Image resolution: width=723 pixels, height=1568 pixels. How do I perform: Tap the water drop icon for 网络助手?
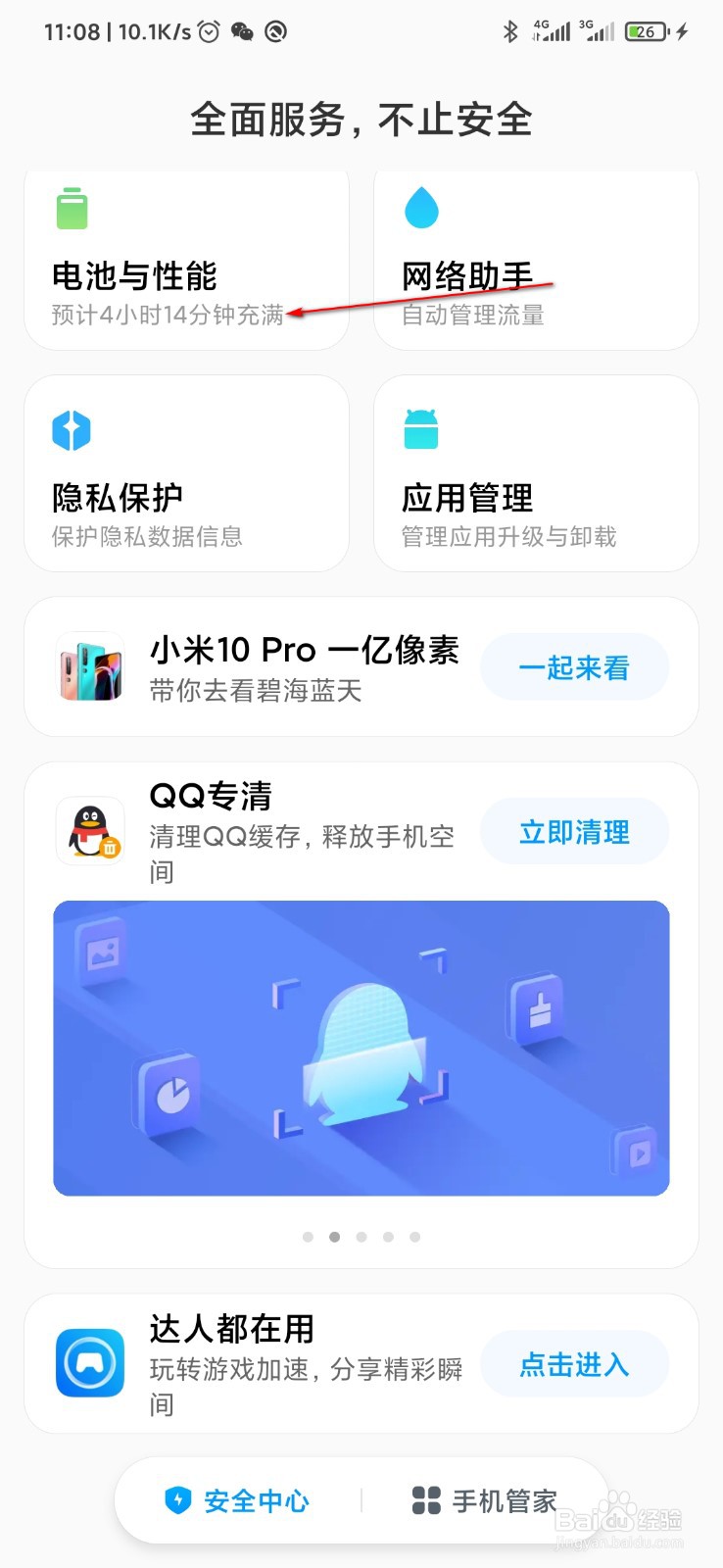420,208
